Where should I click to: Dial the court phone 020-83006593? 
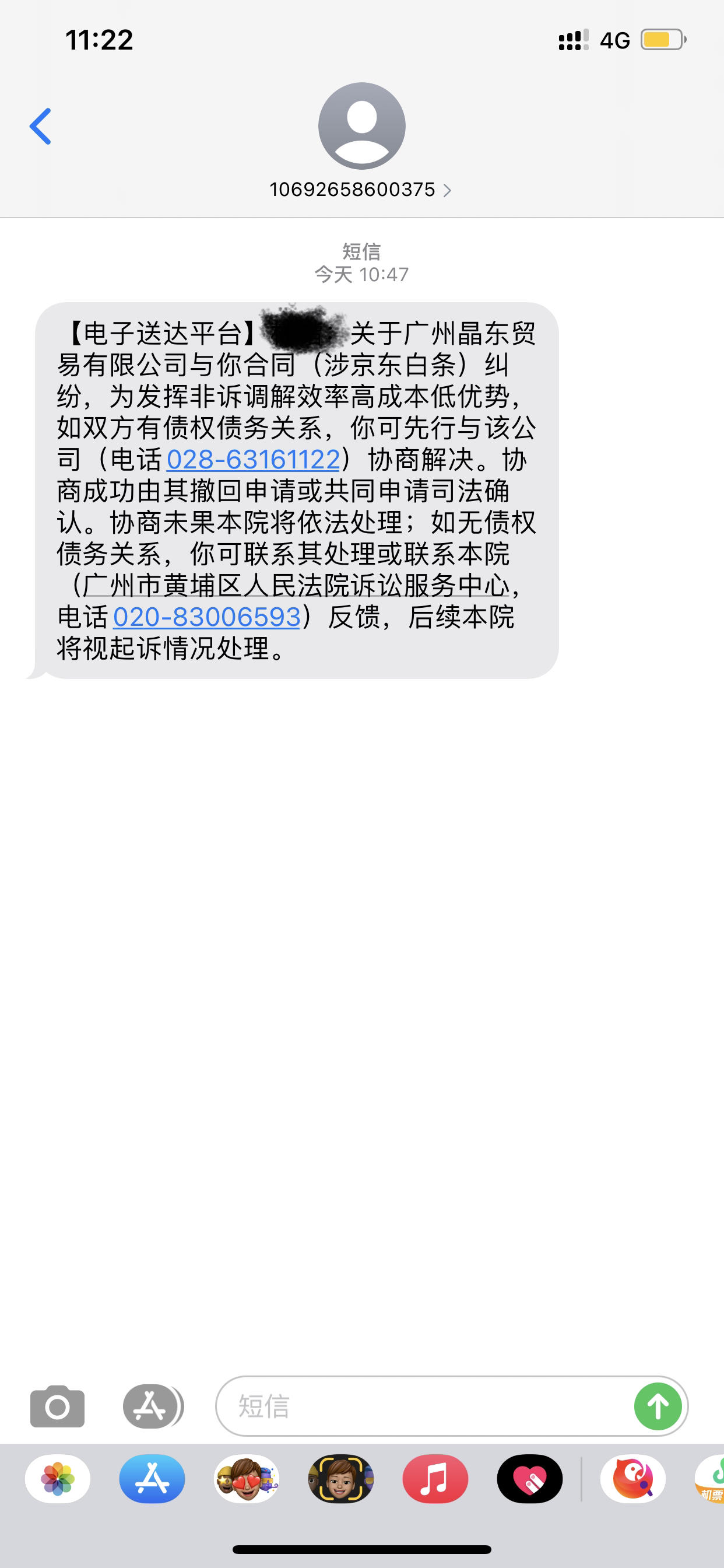point(207,617)
